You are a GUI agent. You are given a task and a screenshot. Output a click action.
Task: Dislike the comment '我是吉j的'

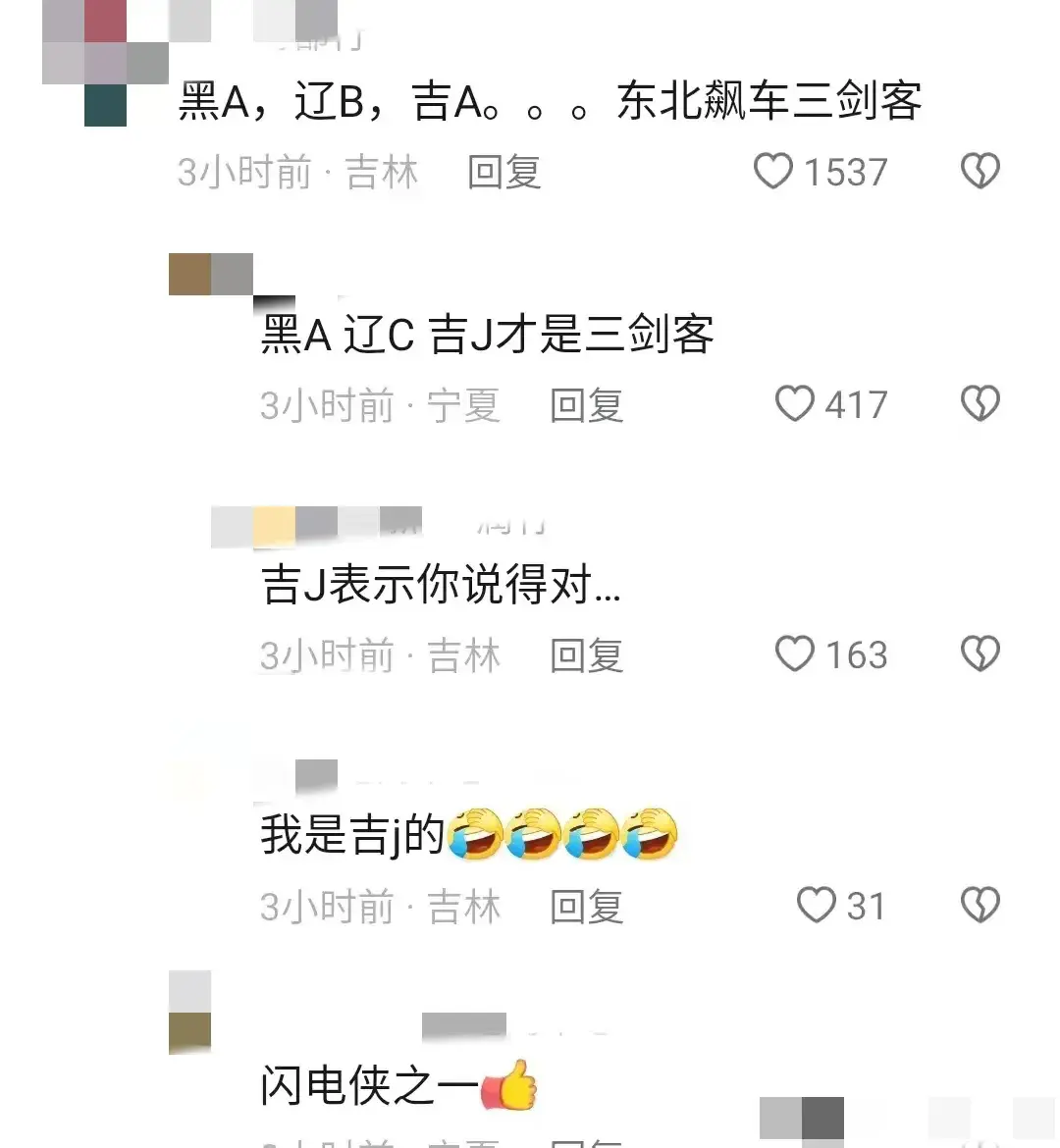click(x=980, y=906)
